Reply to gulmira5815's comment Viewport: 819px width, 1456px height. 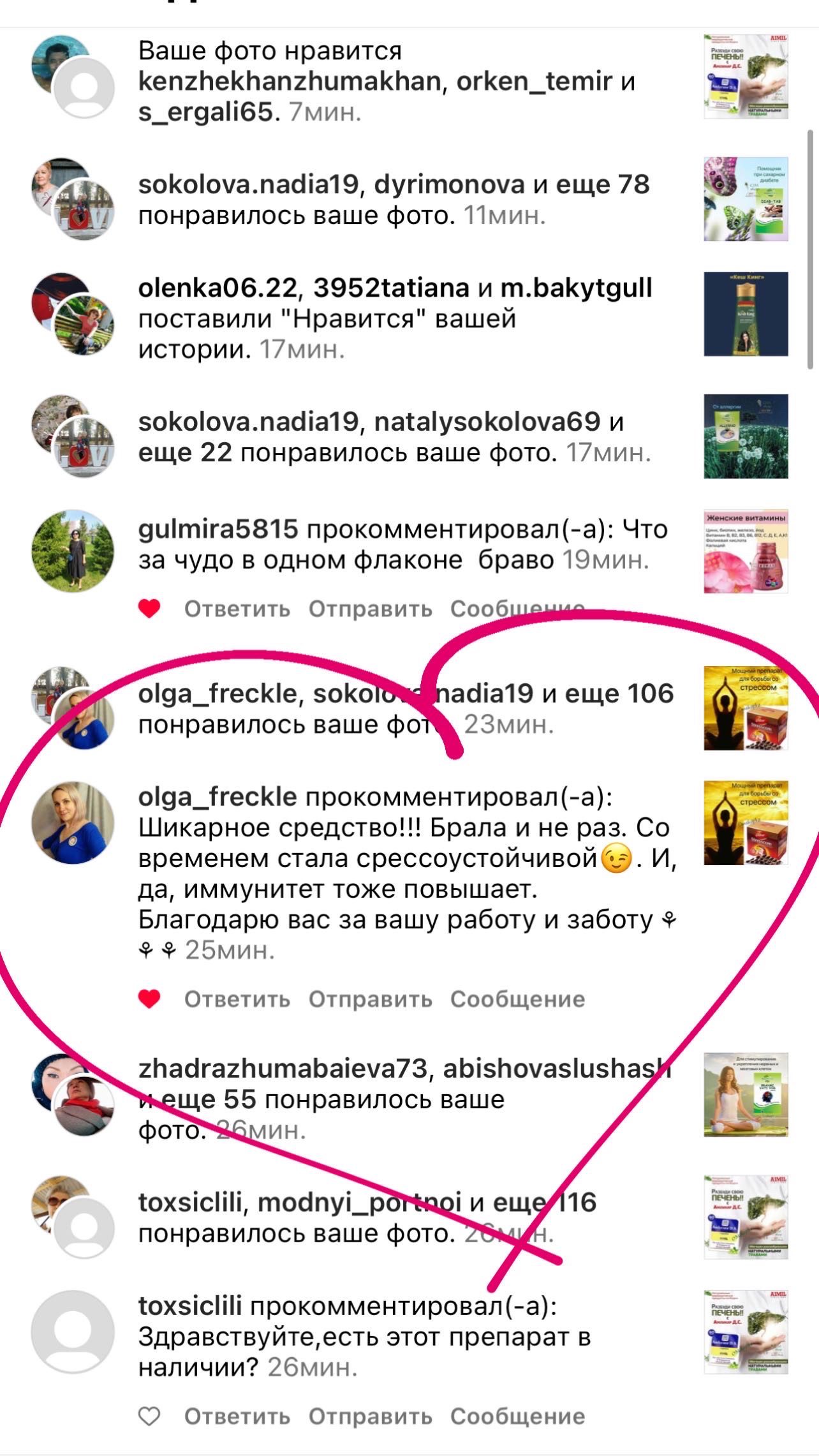[x=237, y=609]
